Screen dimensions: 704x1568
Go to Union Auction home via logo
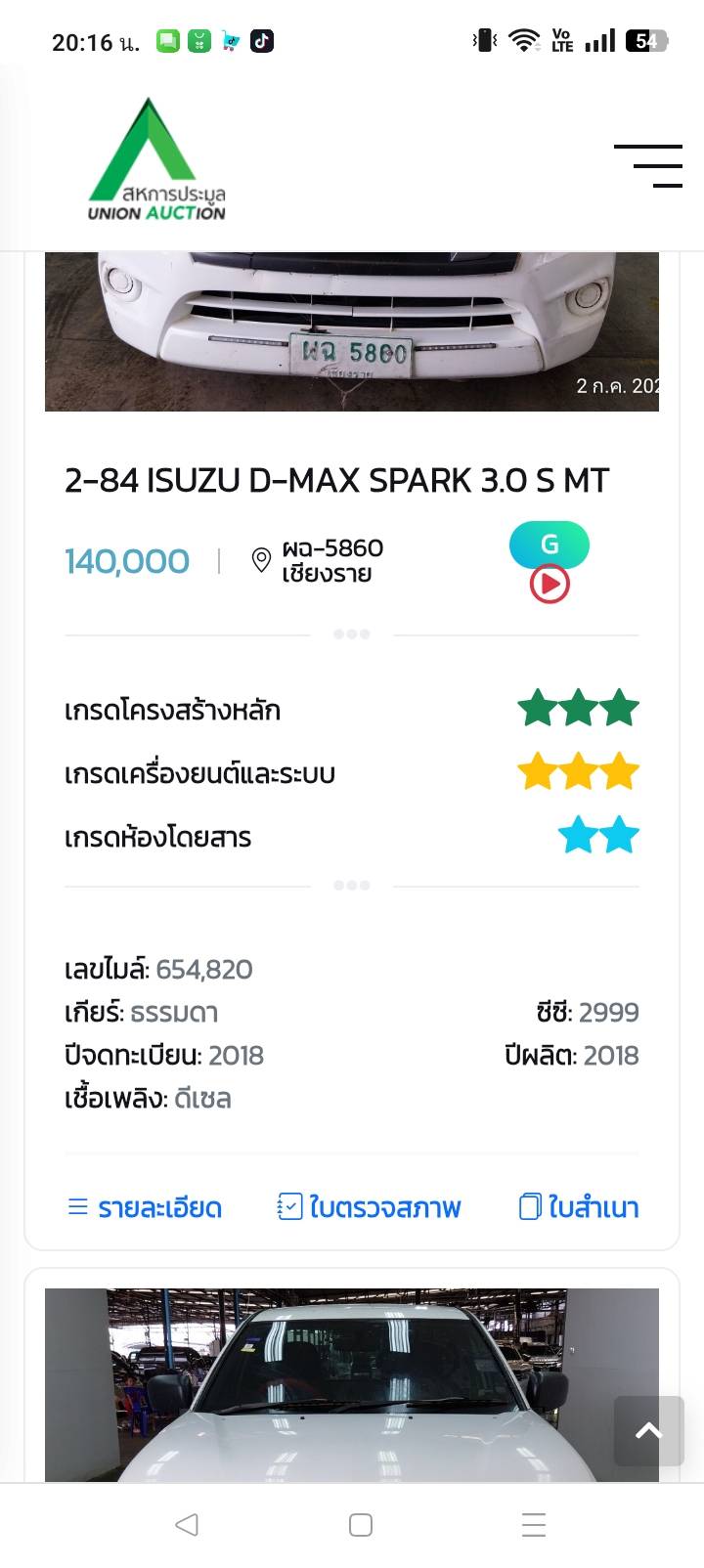157,160
